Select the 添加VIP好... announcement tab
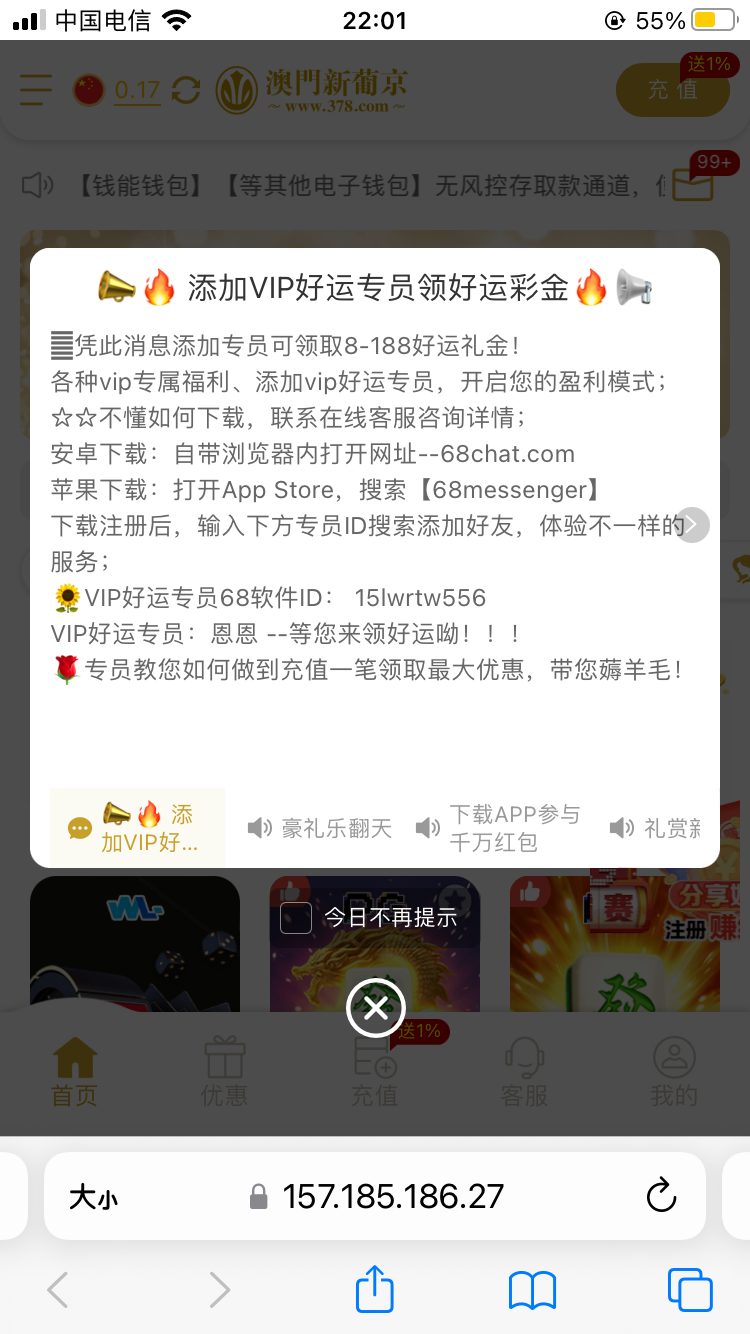 click(x=137, y=828)
